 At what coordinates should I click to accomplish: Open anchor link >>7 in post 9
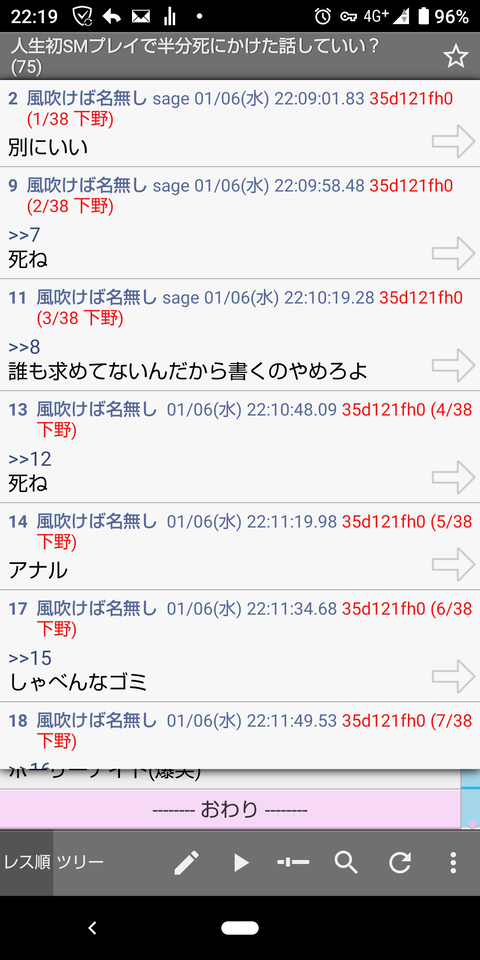point(24,234)
